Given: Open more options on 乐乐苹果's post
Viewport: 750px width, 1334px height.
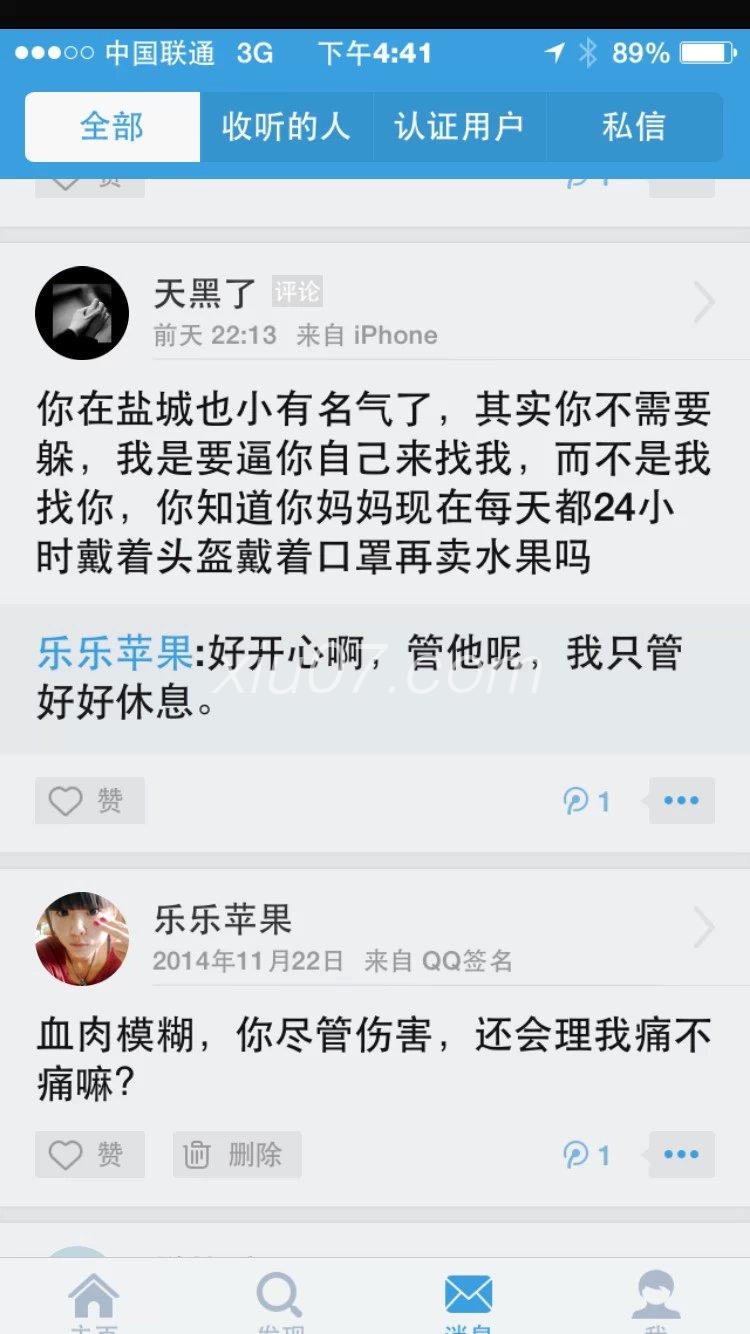Looking at the screenshot, I should pos(681,1155).
